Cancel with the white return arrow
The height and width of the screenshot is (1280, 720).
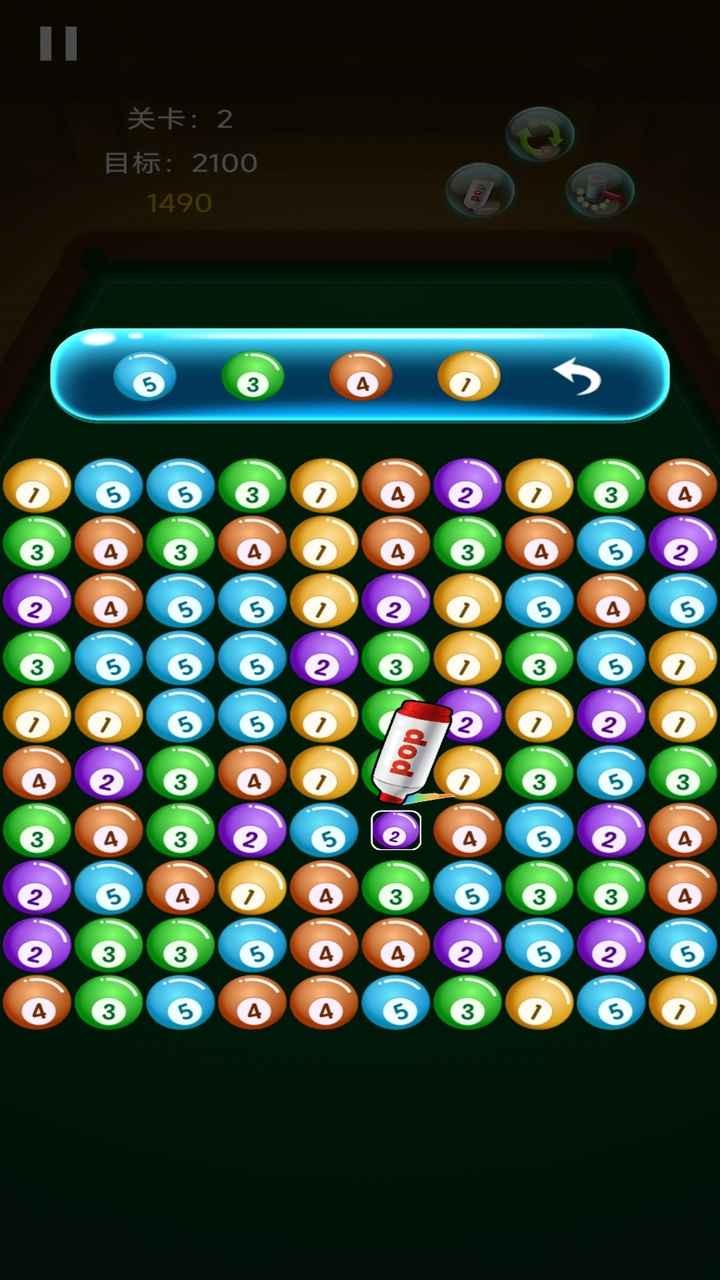point(578,377)
